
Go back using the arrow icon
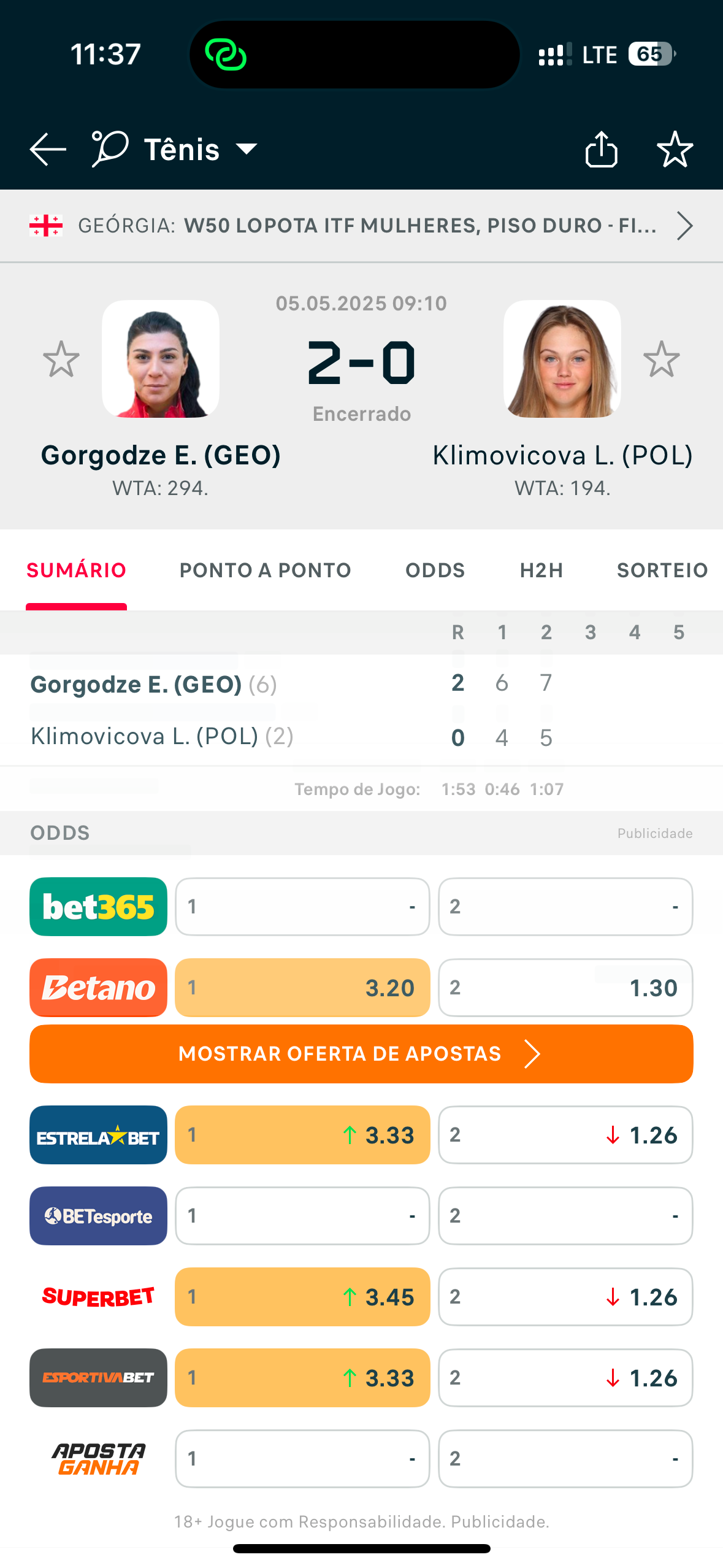click(48, 149)
